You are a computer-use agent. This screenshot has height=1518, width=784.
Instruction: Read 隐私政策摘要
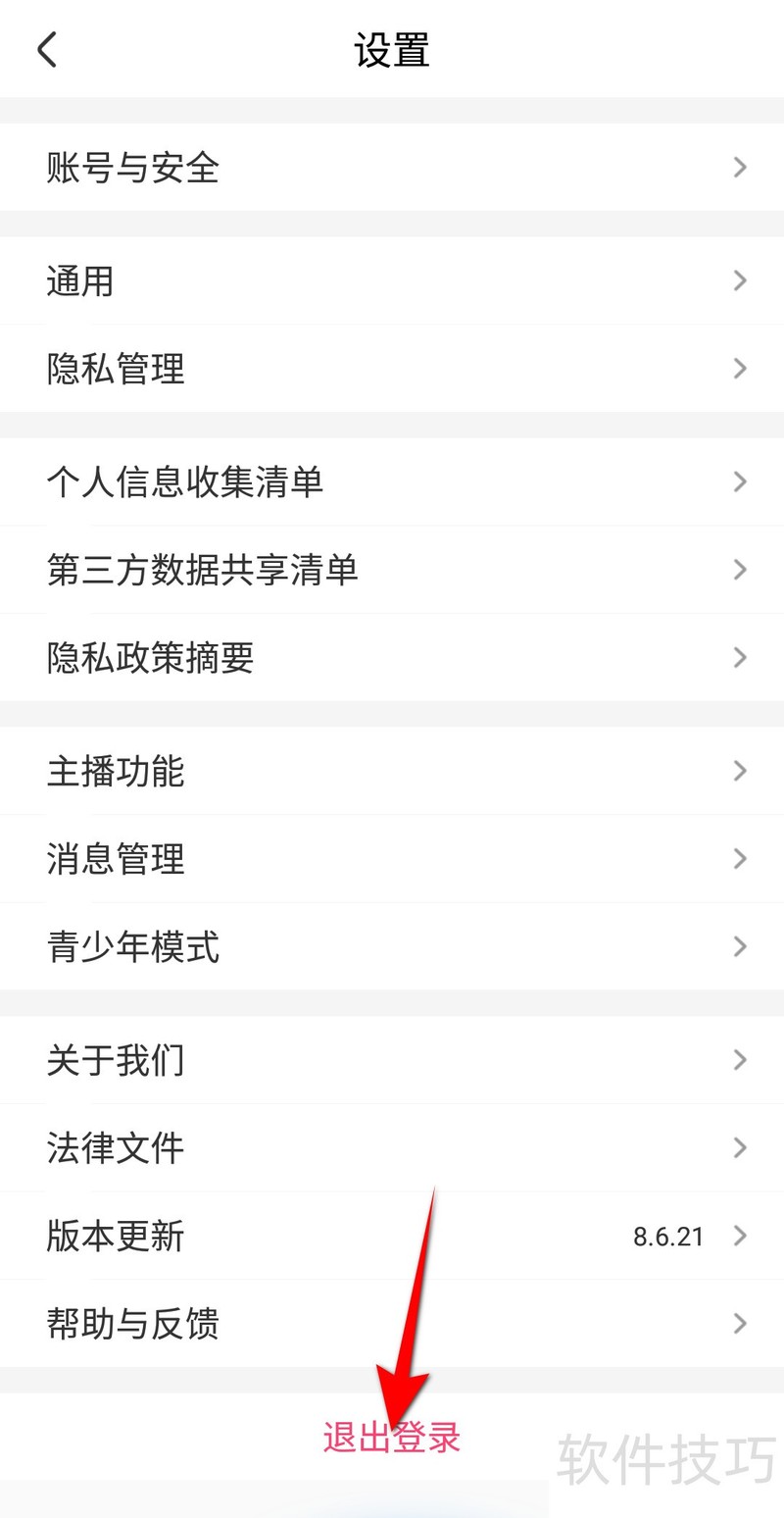[392, 657]
